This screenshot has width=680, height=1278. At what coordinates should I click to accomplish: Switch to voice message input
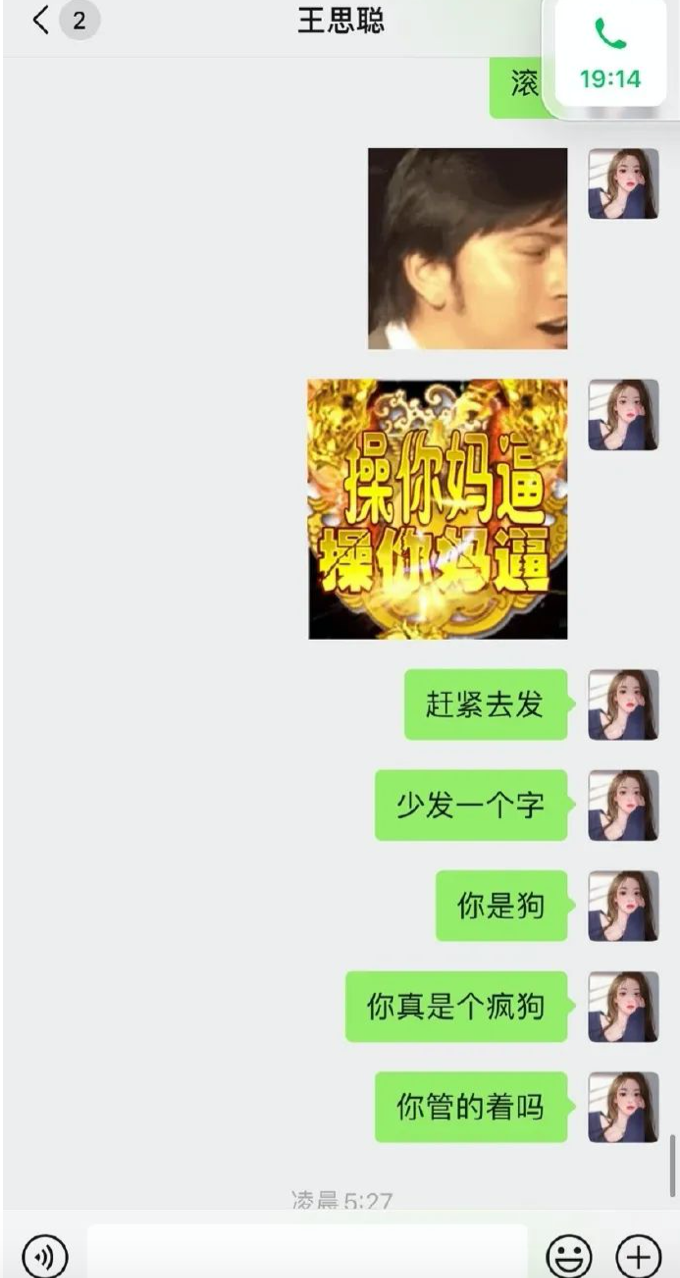45,1255
